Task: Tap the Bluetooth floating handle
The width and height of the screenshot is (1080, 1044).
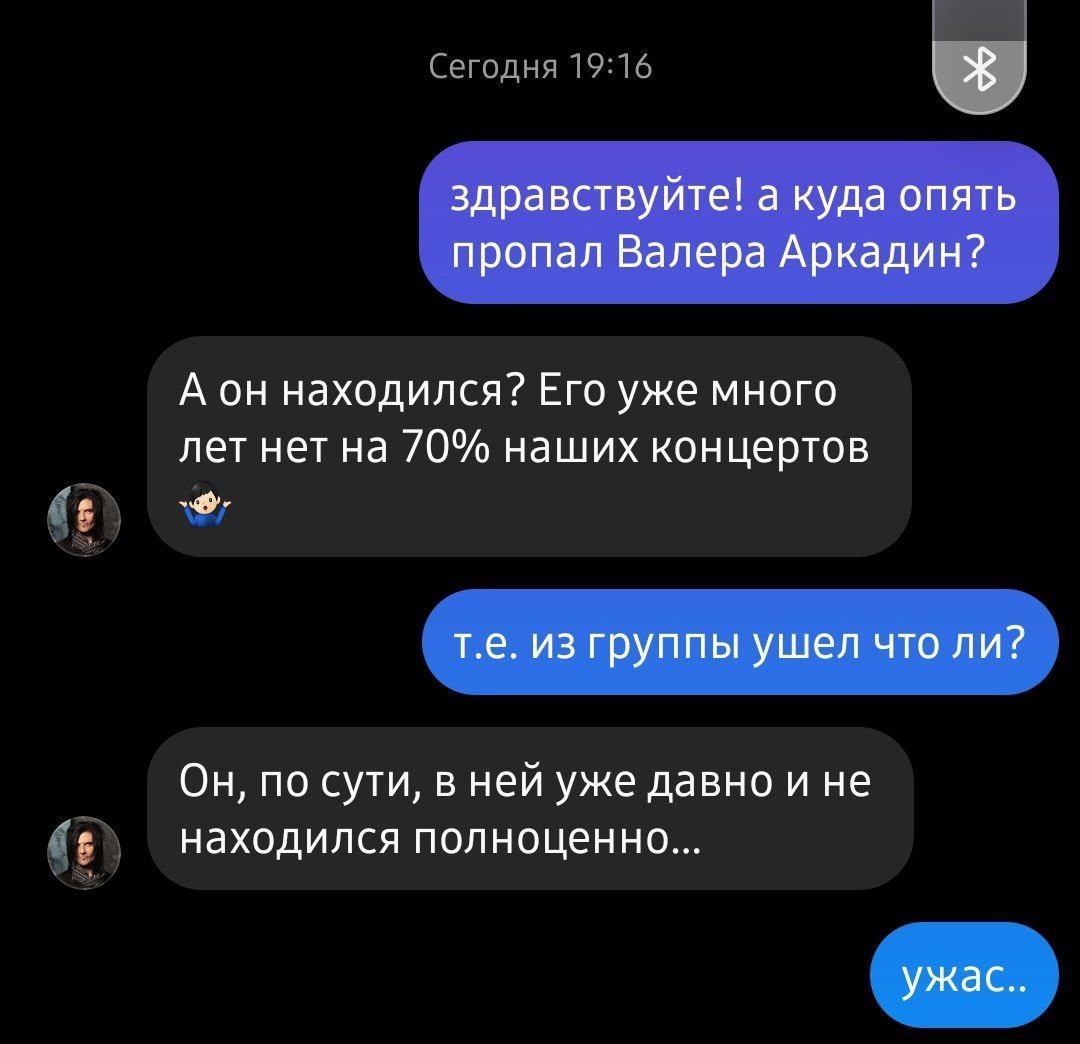Action: pos(979,71)
